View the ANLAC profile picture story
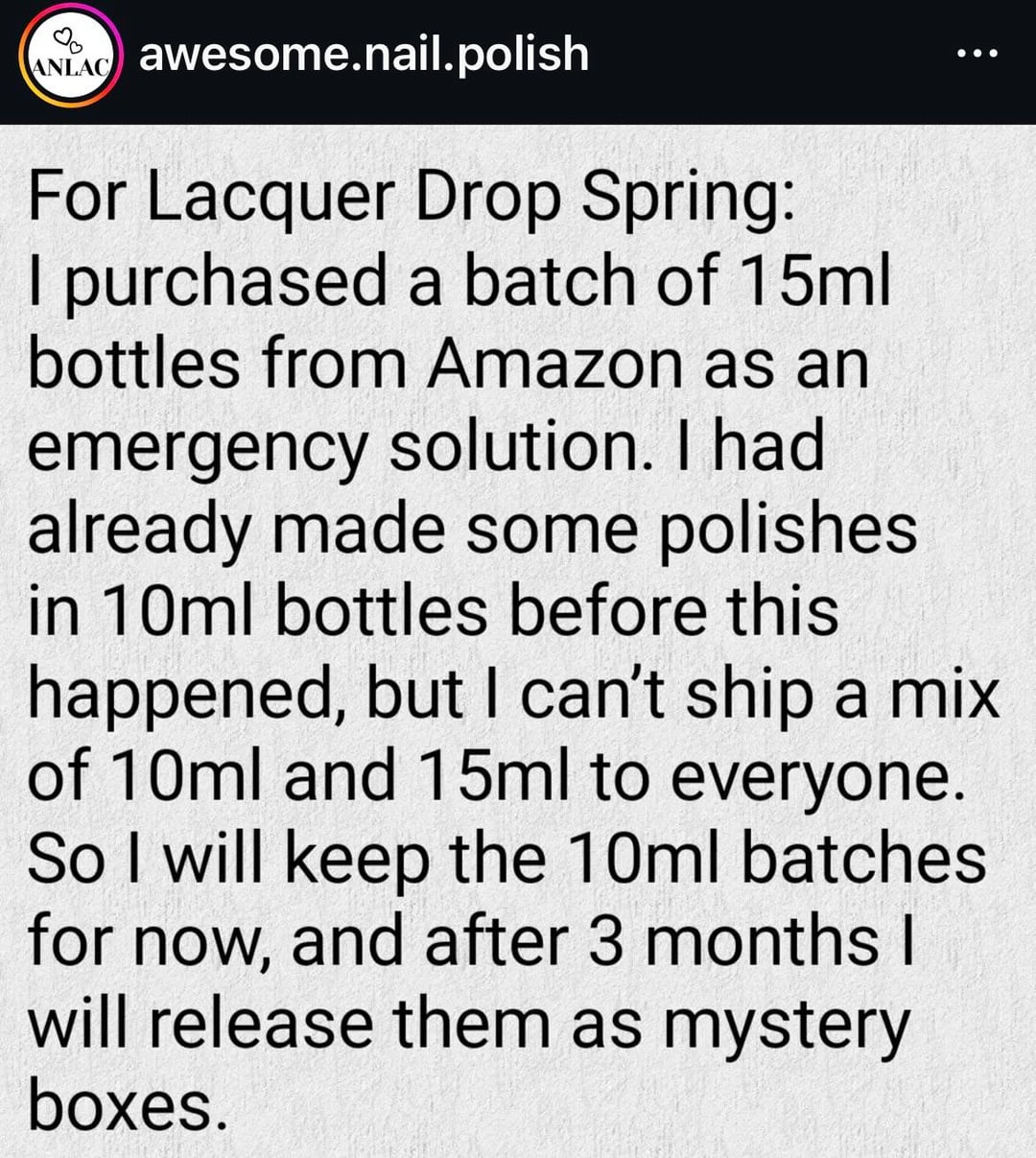Screen dimensions: 1036x1158 tap(72, 56)
